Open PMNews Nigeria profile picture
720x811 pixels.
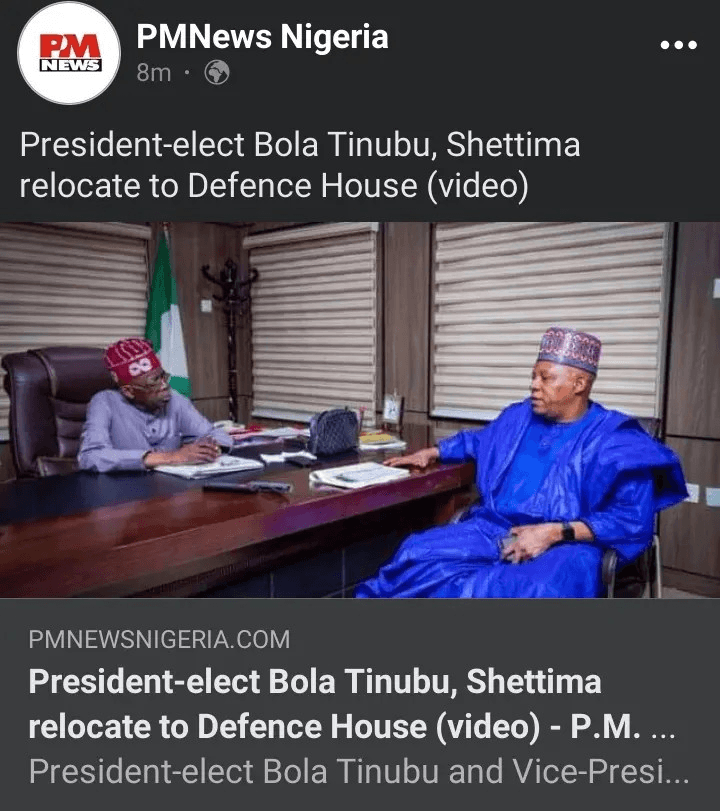pyautogui.click(x=69, y=53)
